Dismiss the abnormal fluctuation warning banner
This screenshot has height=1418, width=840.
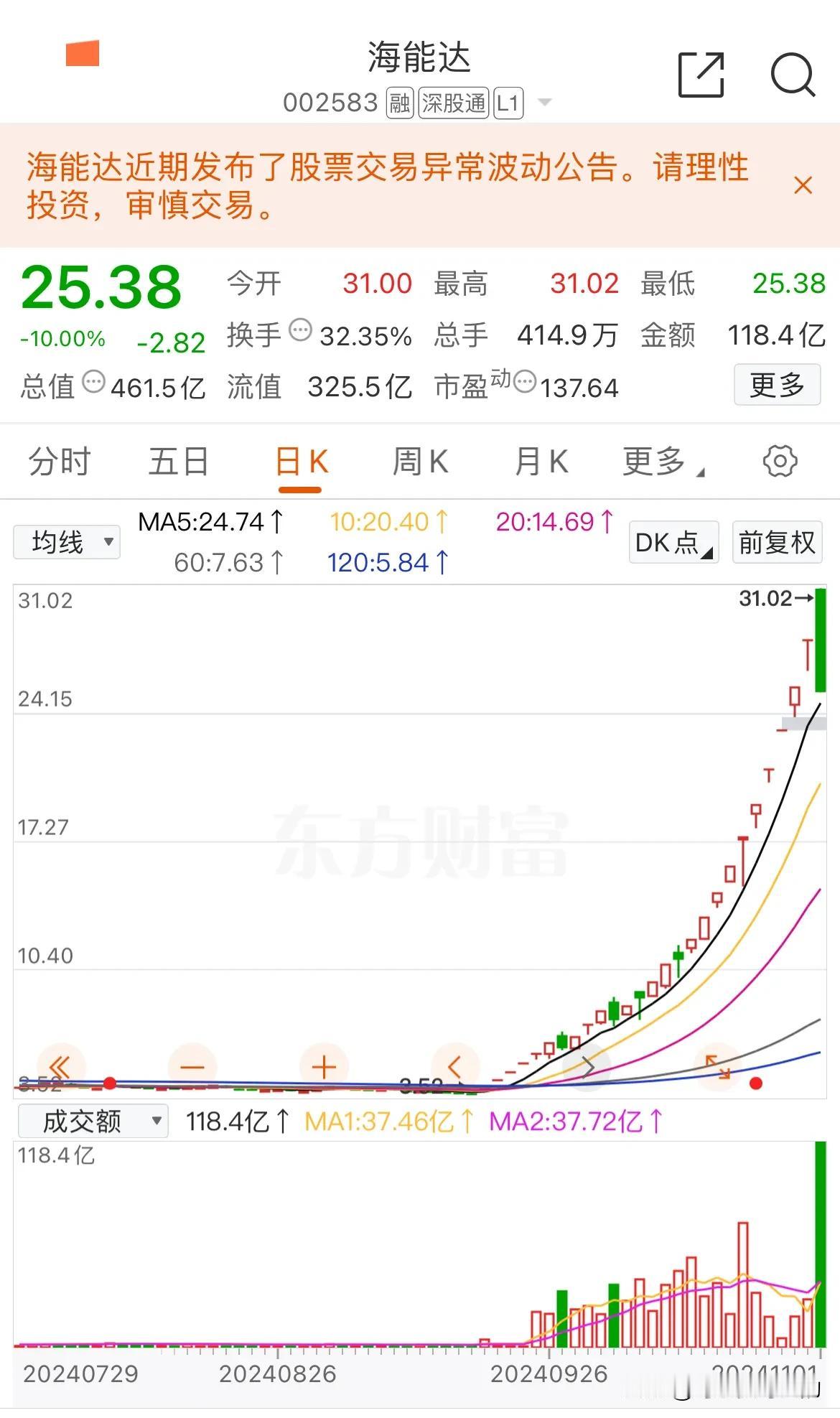click(803, 185)
